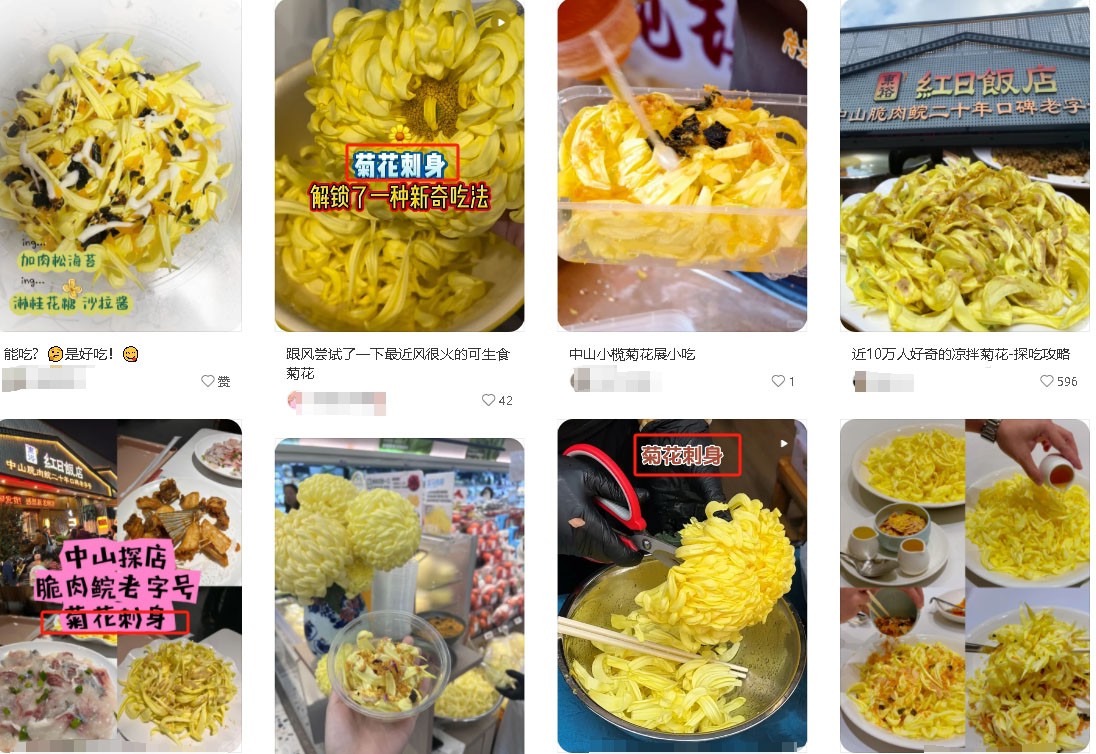The height and width of the screenshot is (754, 1096).
Task: Open the post about trying 可生食菊花
Action: coord(399,165)
